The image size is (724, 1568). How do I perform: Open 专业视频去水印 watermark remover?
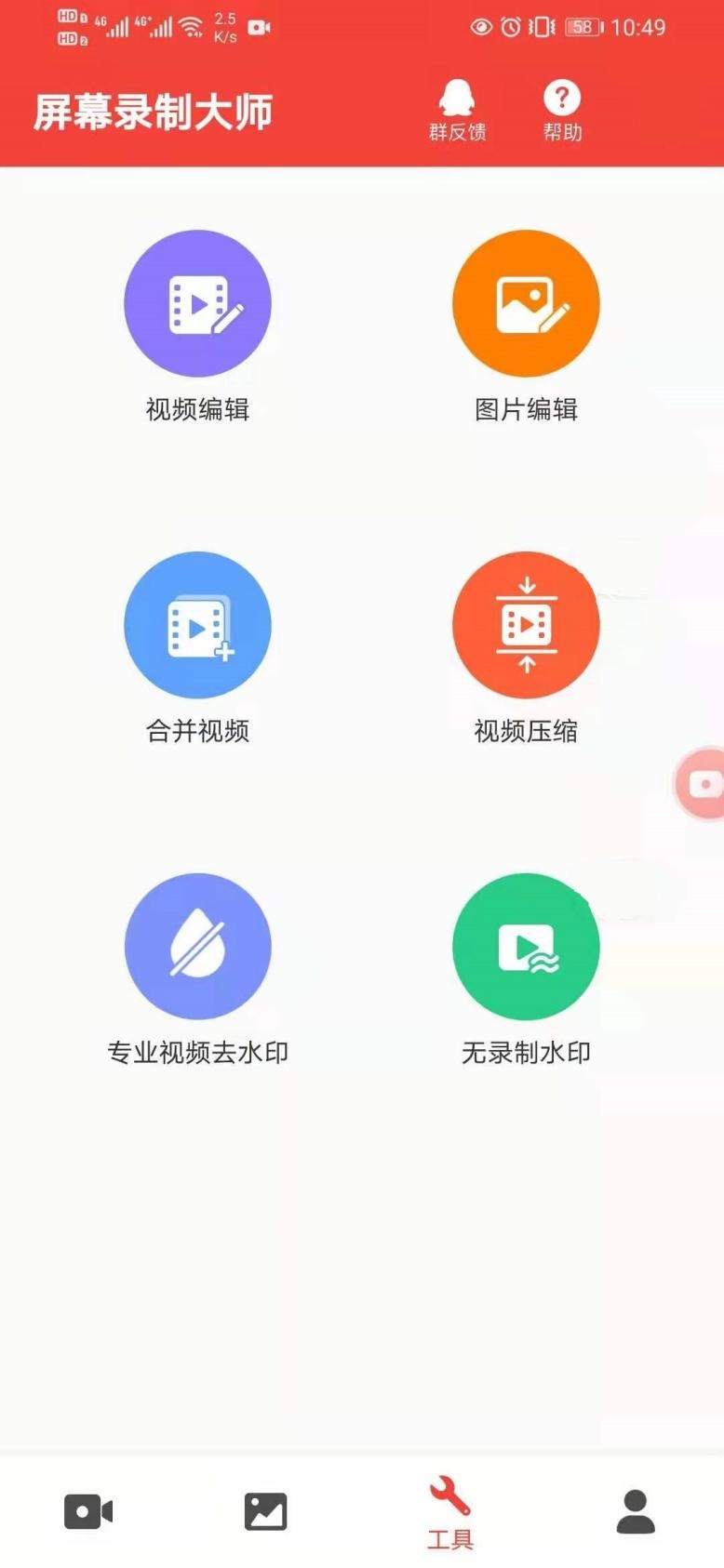(197, 947)
